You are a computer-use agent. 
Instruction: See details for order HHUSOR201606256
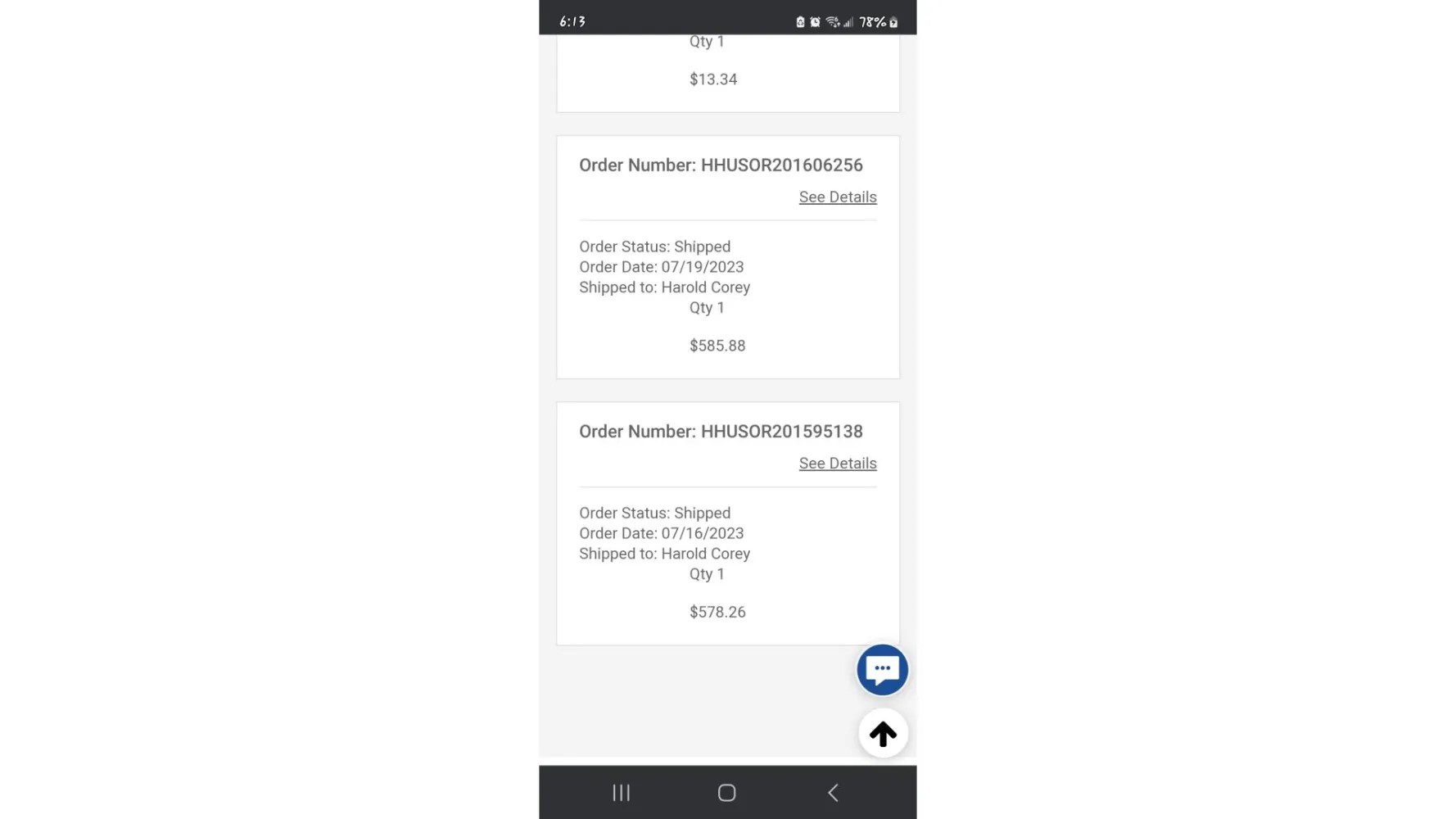(837, 197)
